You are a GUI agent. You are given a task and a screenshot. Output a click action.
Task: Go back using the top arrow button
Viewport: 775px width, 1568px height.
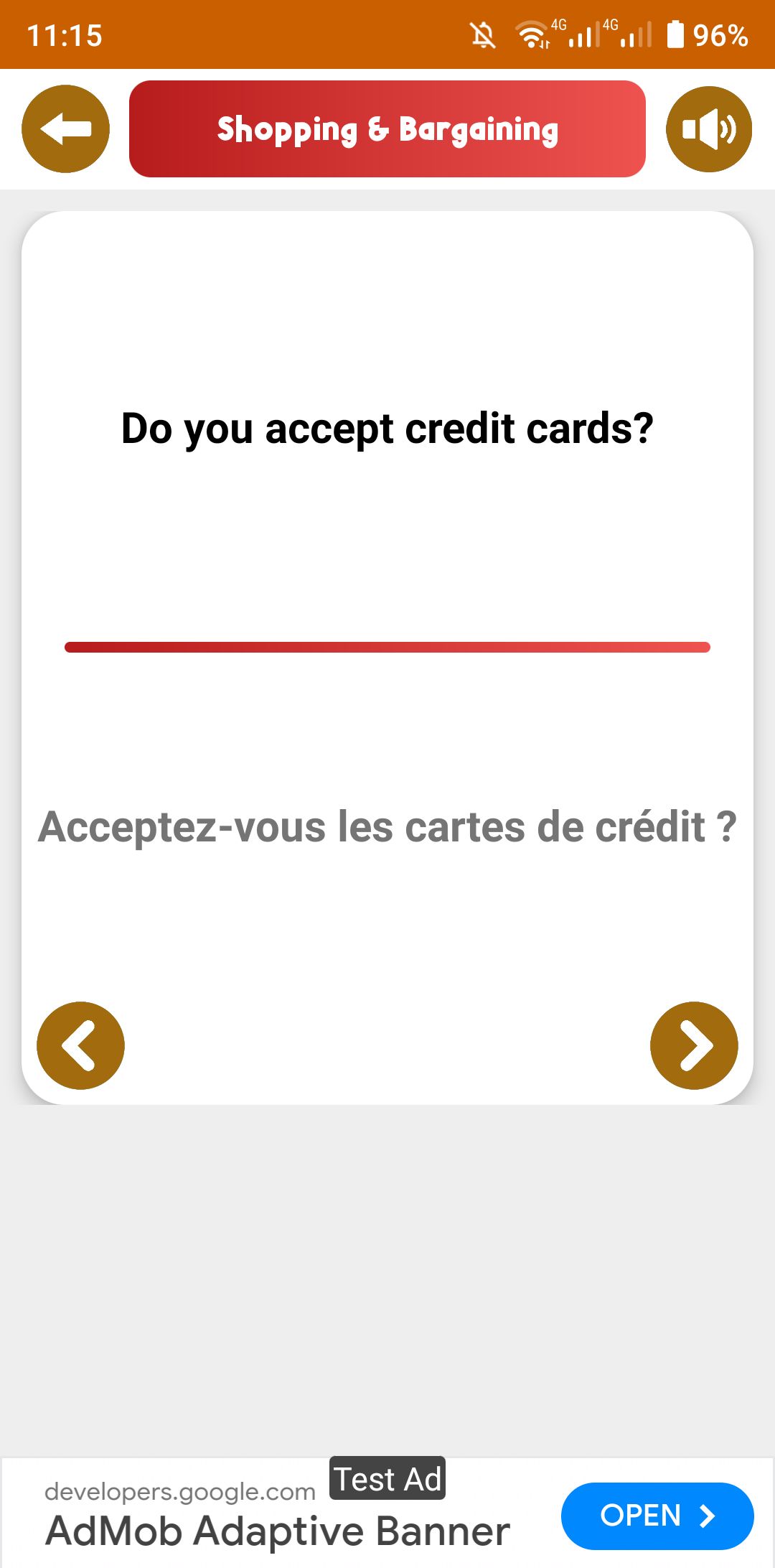(65, 129)
